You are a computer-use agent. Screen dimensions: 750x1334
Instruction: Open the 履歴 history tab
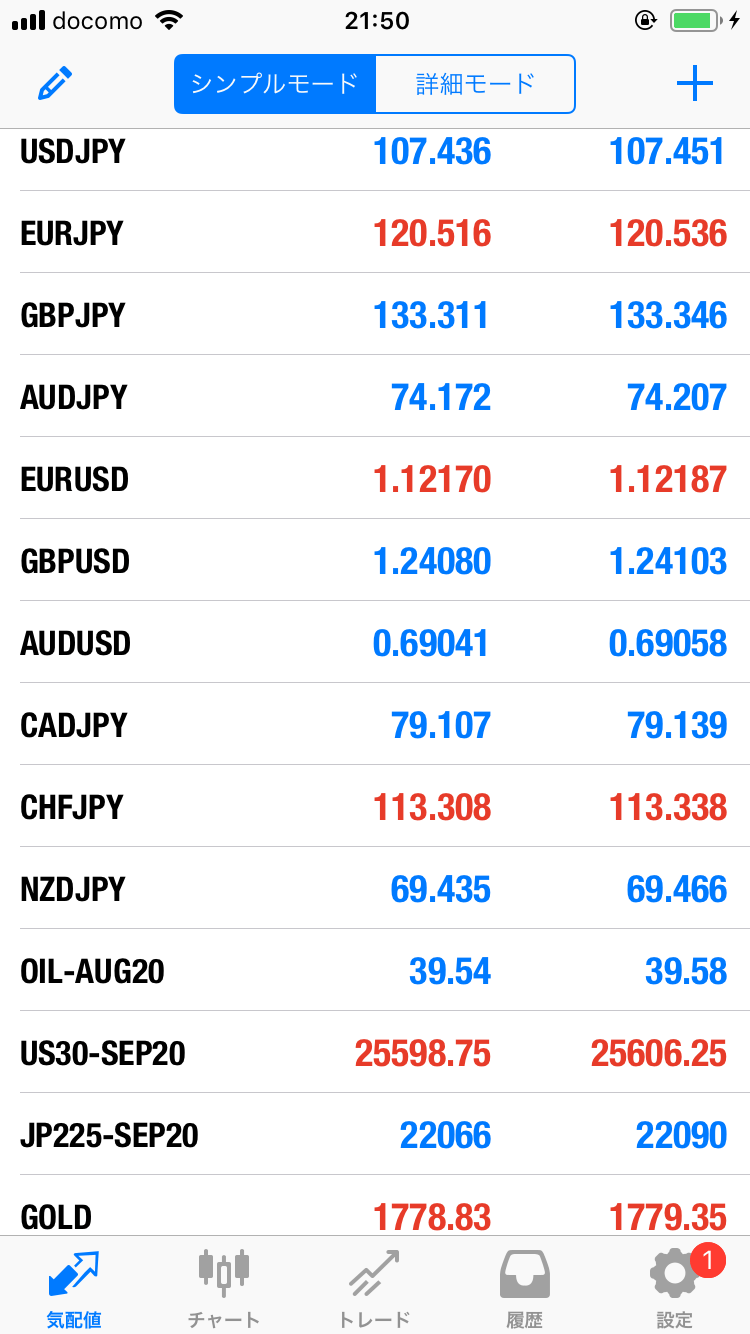click(524, 1286)
